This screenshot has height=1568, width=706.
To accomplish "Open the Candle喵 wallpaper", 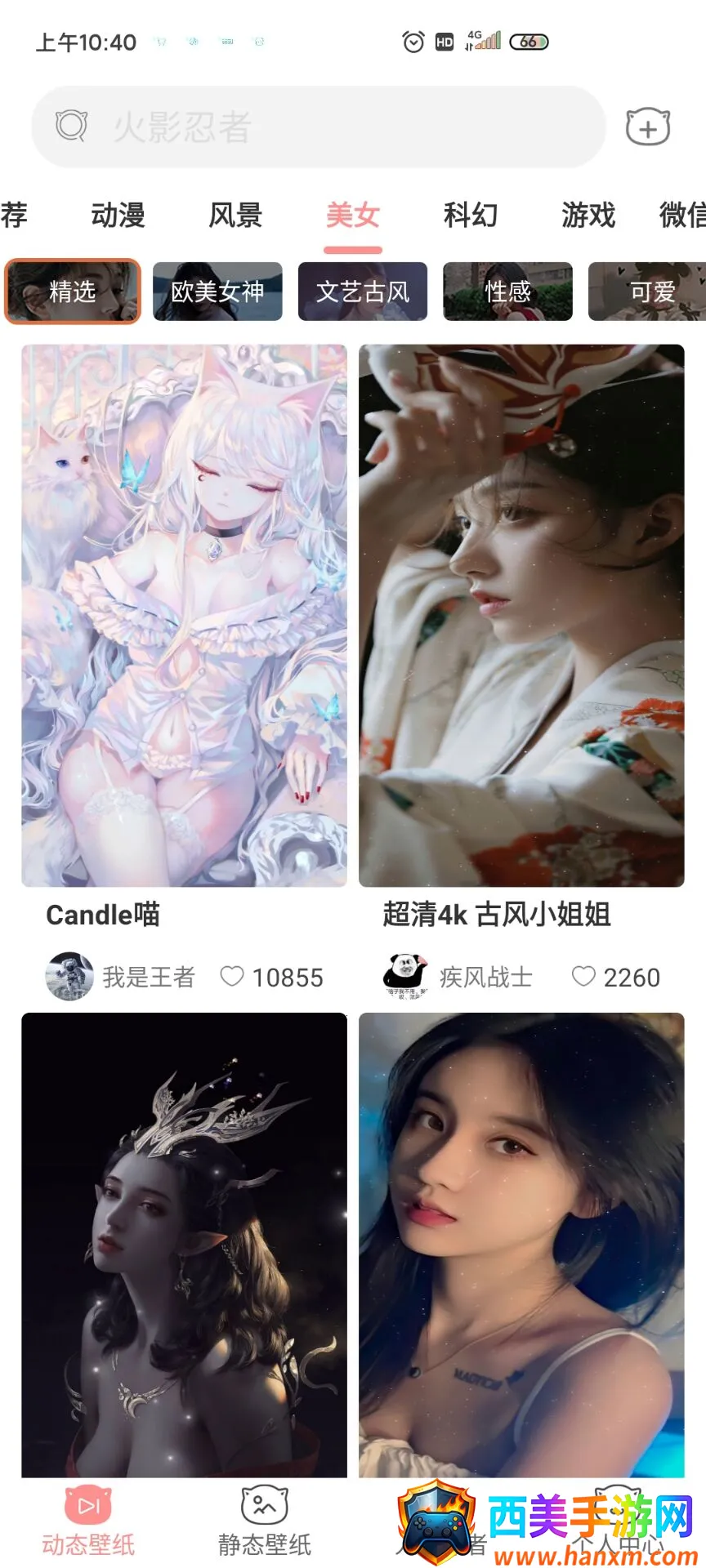I will pos(184,615).
